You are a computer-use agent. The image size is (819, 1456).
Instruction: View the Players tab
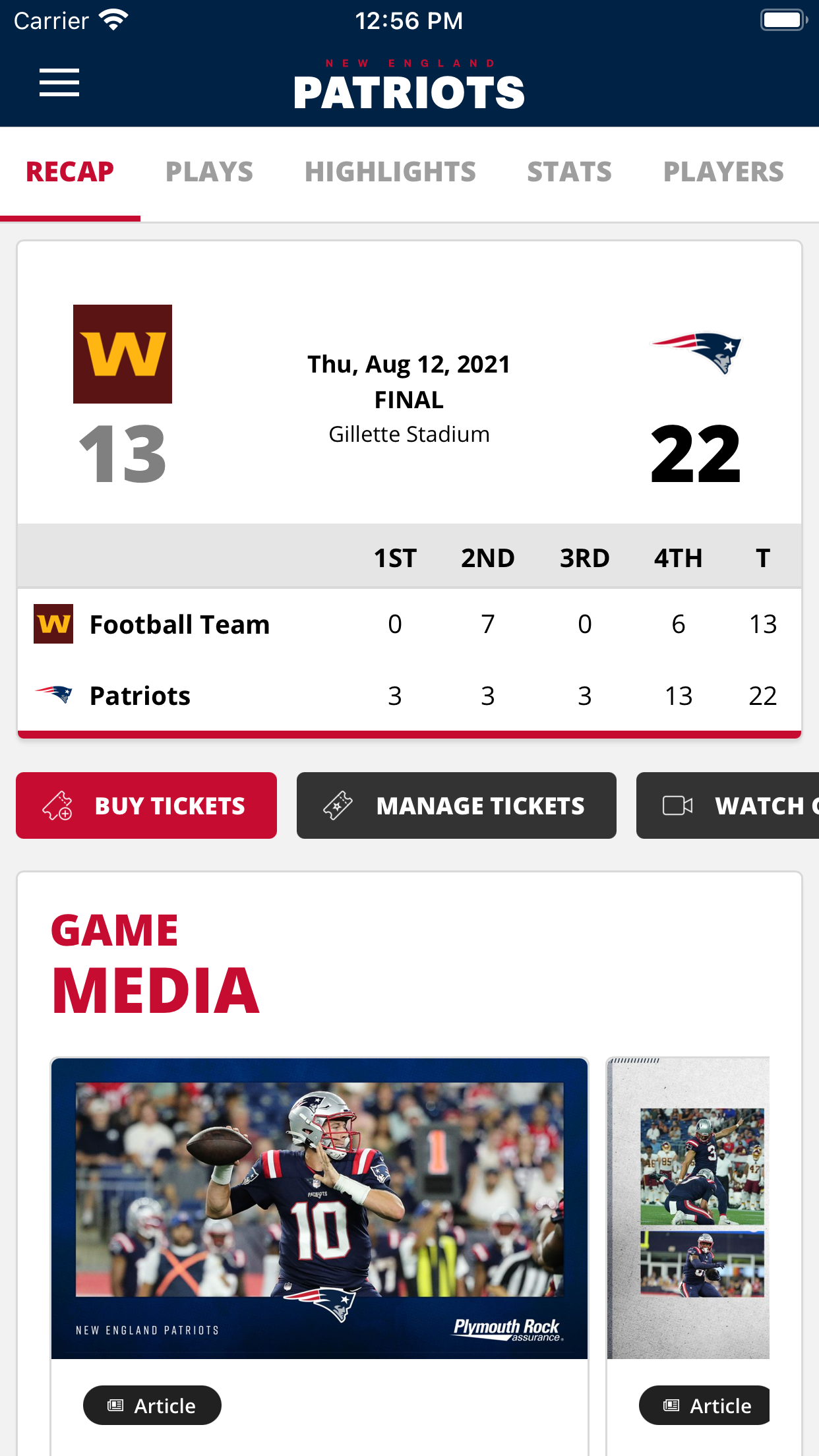[723, 172]
